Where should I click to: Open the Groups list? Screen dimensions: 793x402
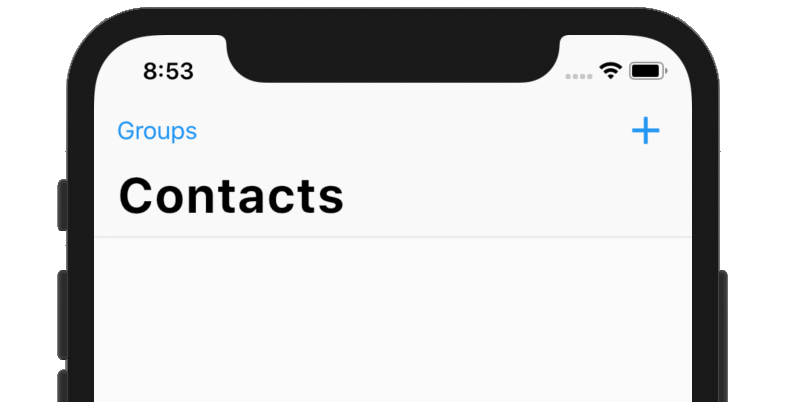pos(157,131)
